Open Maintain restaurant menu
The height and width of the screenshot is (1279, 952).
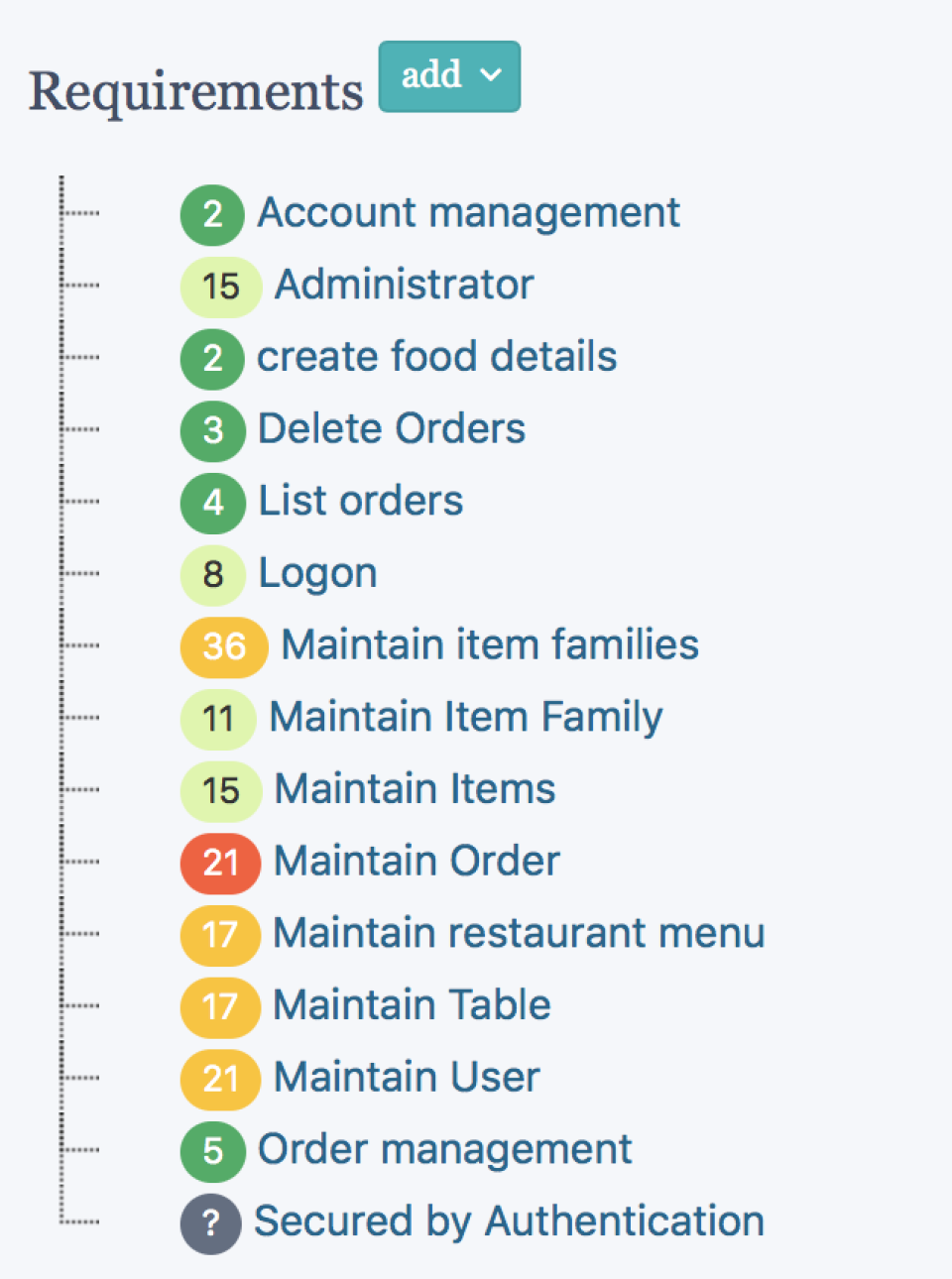click(x=519, y=934)
